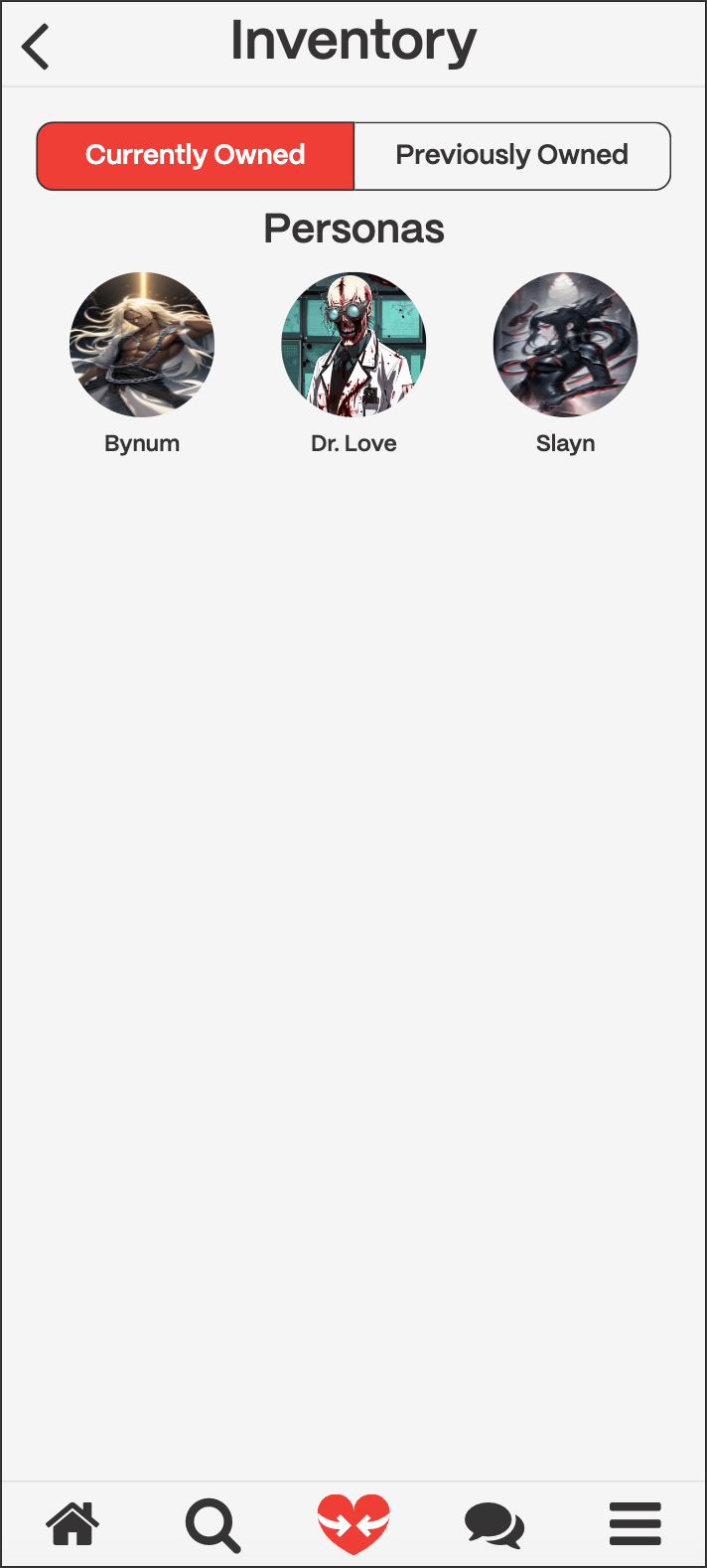Open the Slayn persona
The height and width of the screenshot is (1568, 707).
point(565,344)
